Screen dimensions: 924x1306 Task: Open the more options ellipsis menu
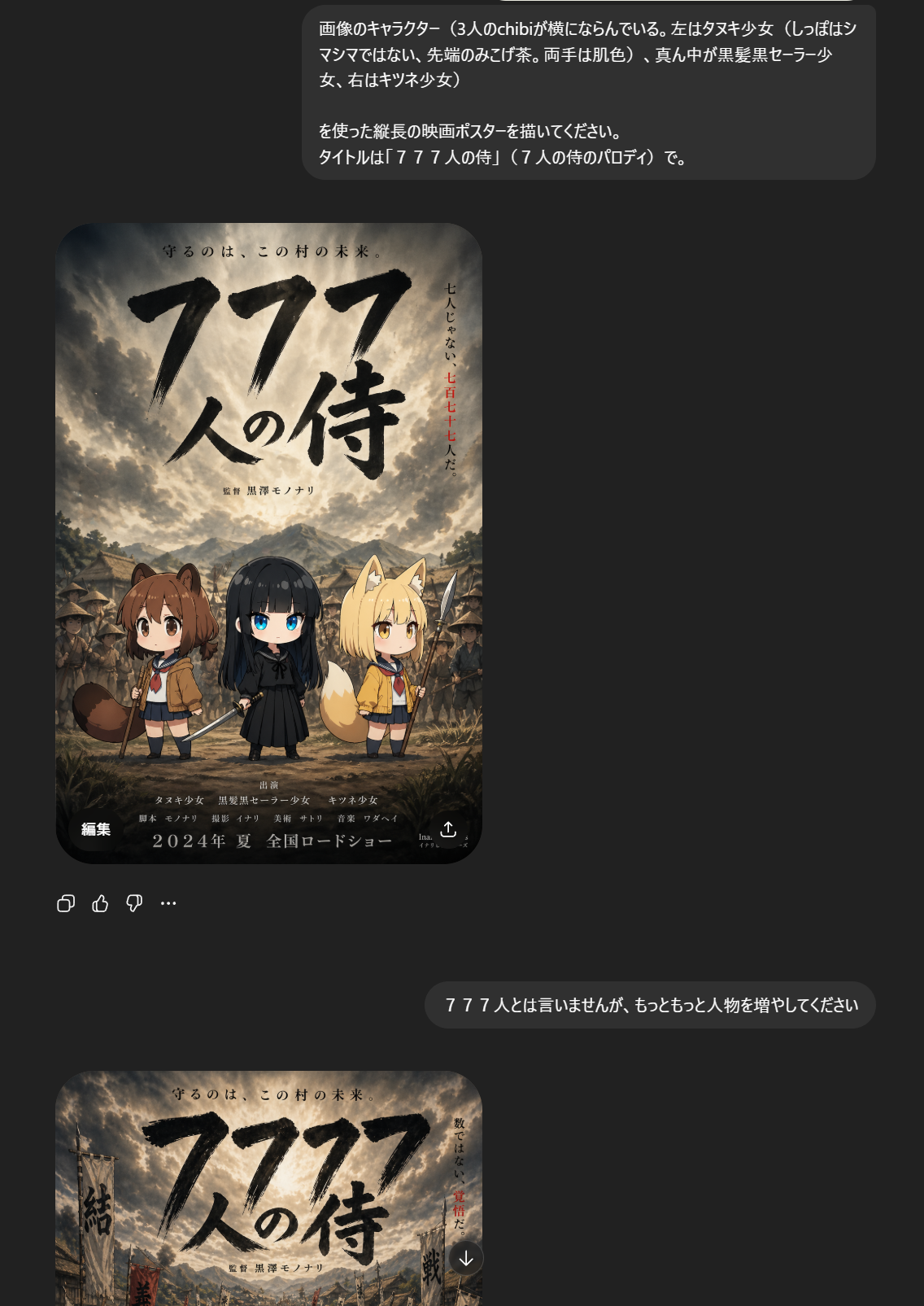point(168,903)
